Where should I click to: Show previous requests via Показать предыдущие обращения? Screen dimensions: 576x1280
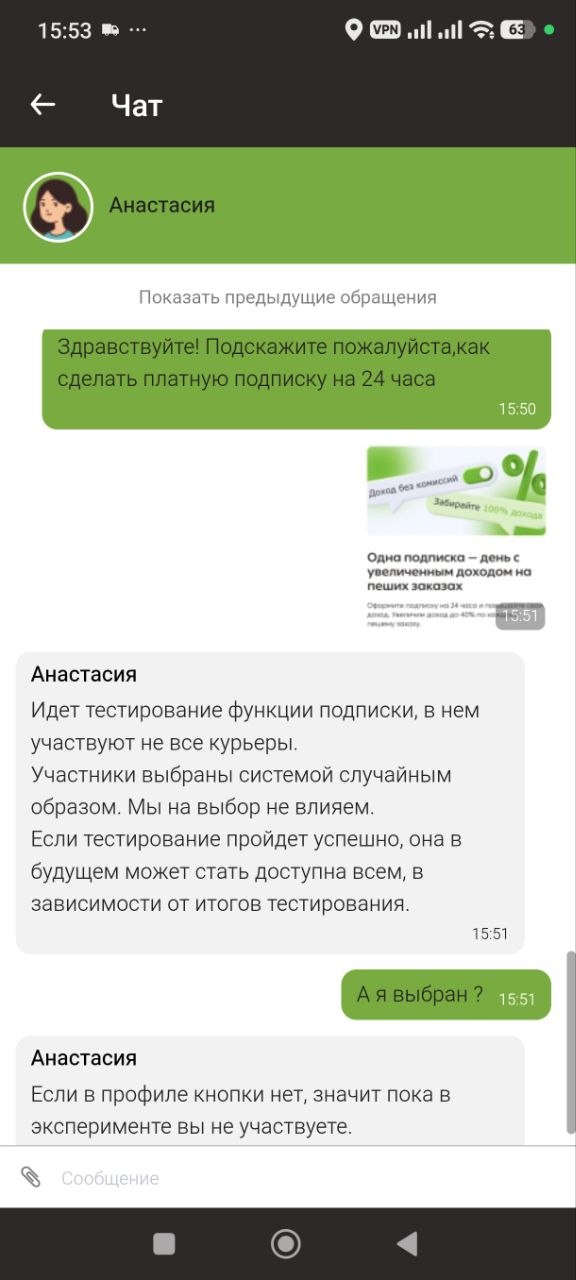[x=287, y=297]
